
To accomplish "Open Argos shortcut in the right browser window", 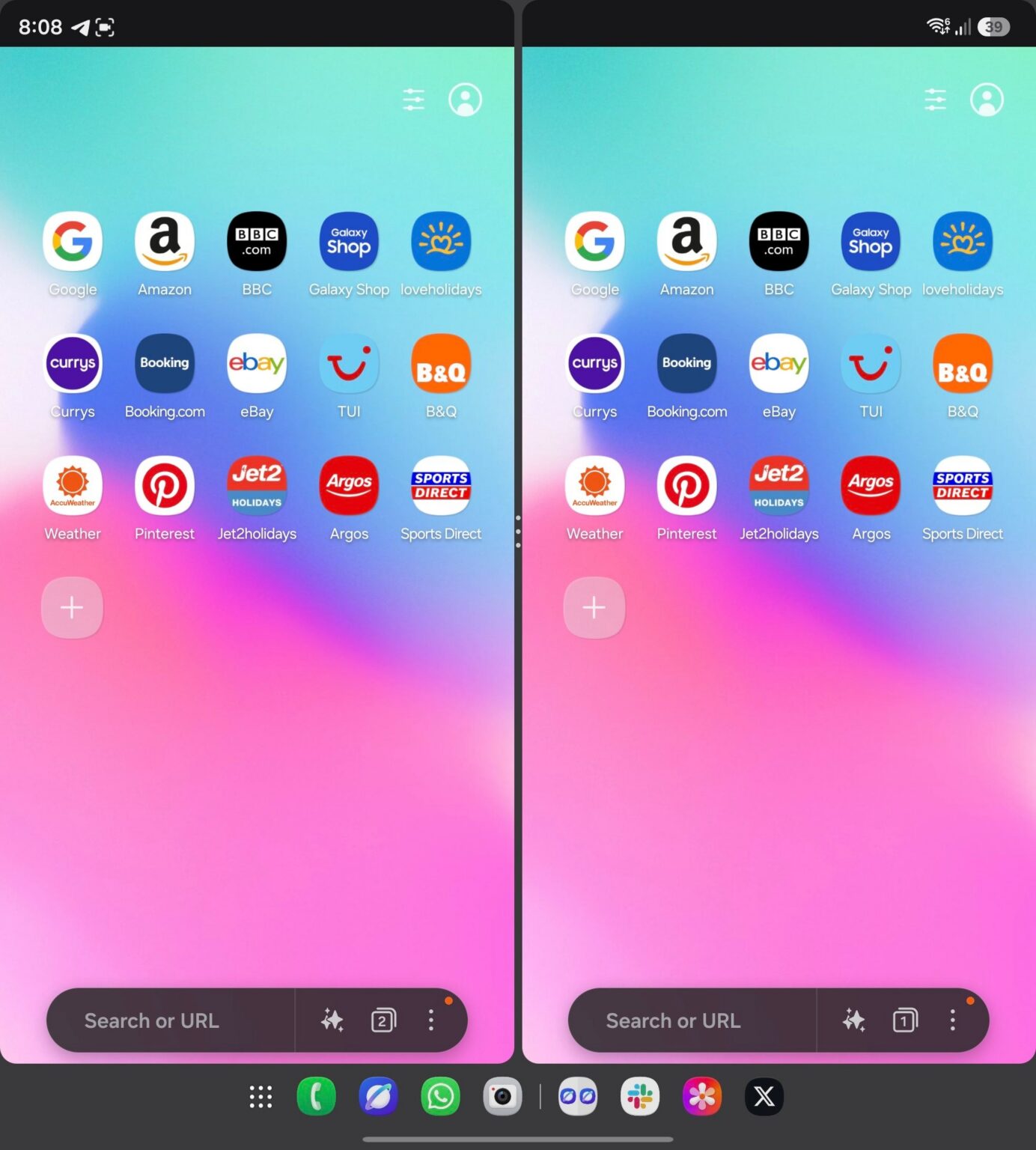I will 871,486.
